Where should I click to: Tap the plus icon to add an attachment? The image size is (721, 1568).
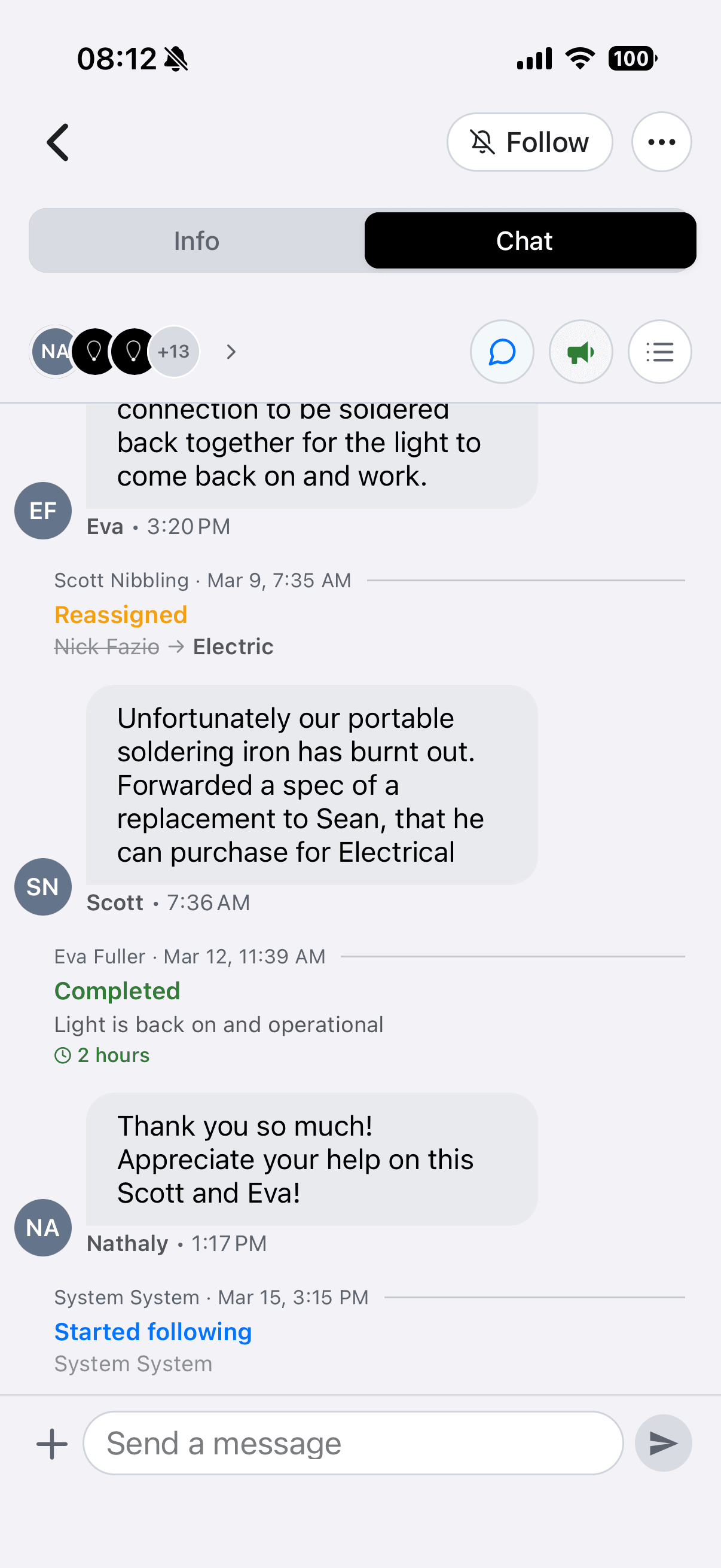52,1442
